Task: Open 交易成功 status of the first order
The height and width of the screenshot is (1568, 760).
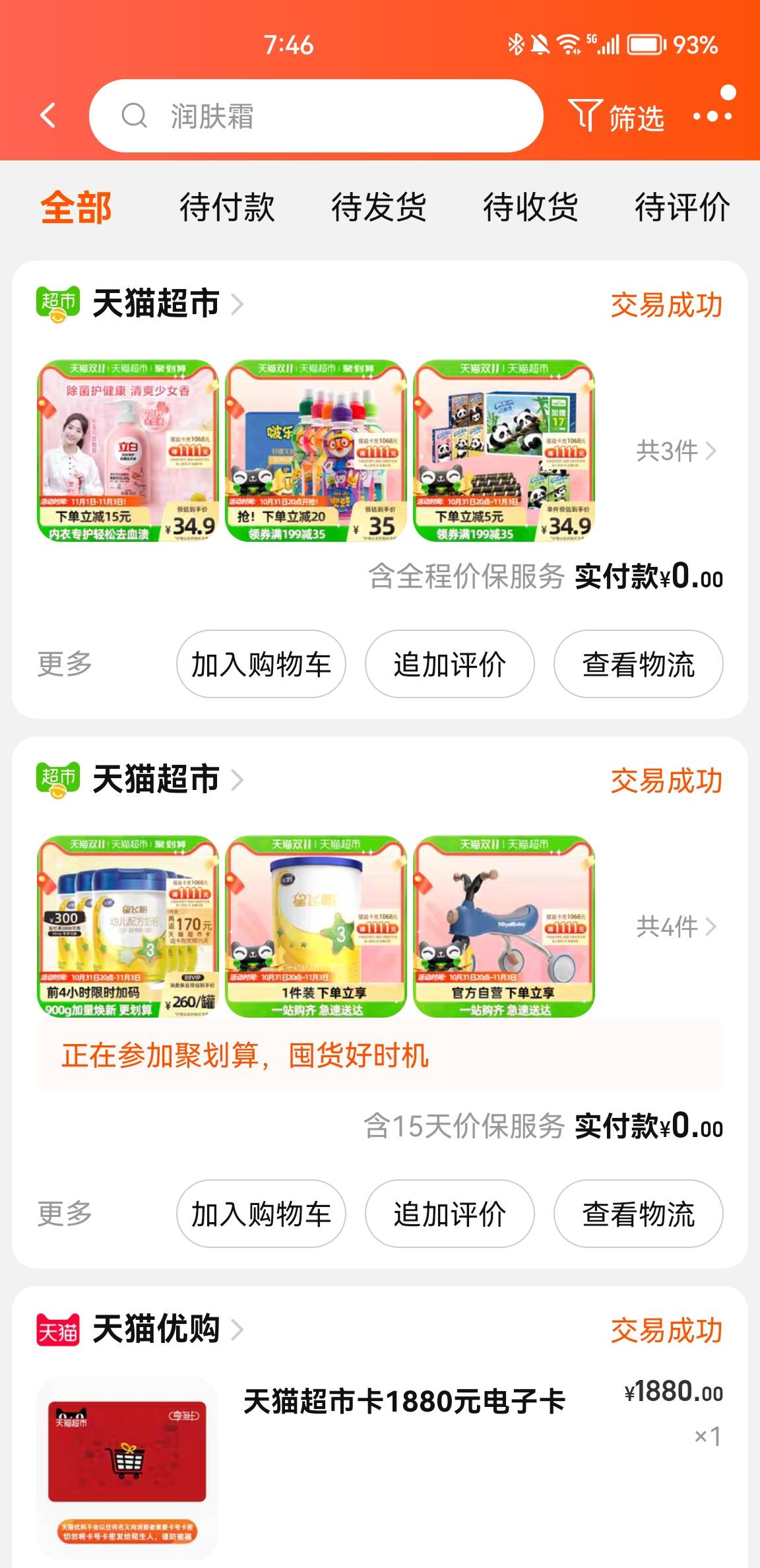Action: click(665, 305)
